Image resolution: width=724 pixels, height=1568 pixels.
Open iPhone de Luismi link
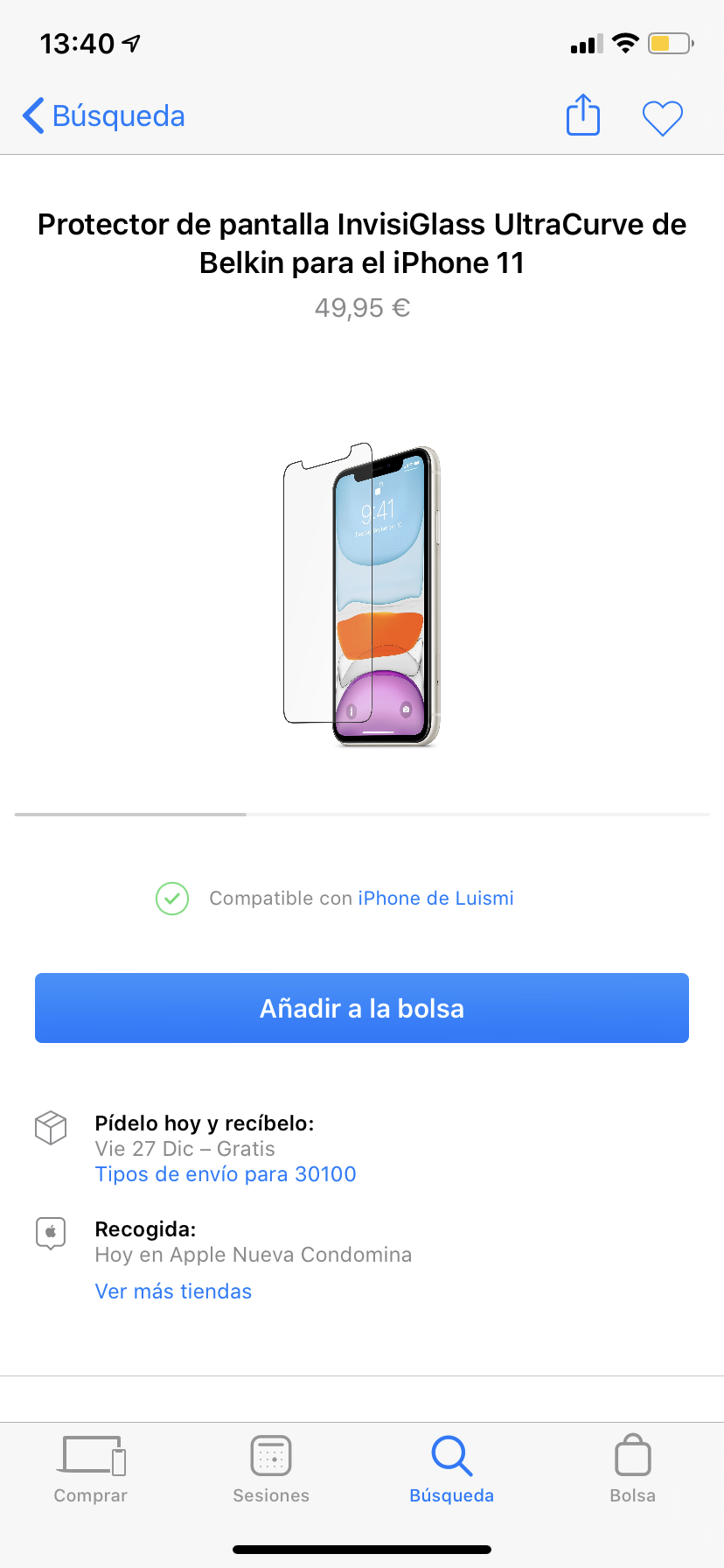(x=435, y=899)
